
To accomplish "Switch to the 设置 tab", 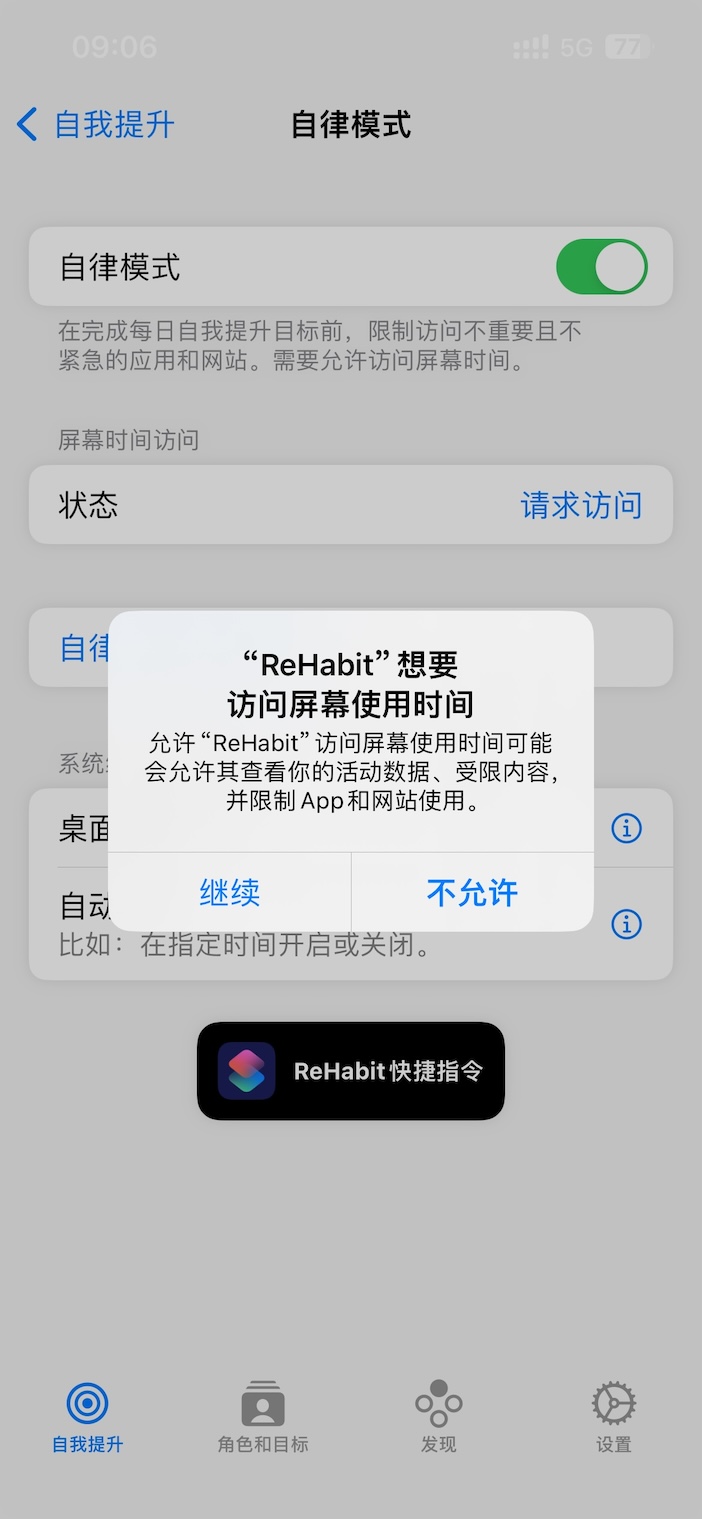I will (x=614, y=1417).
